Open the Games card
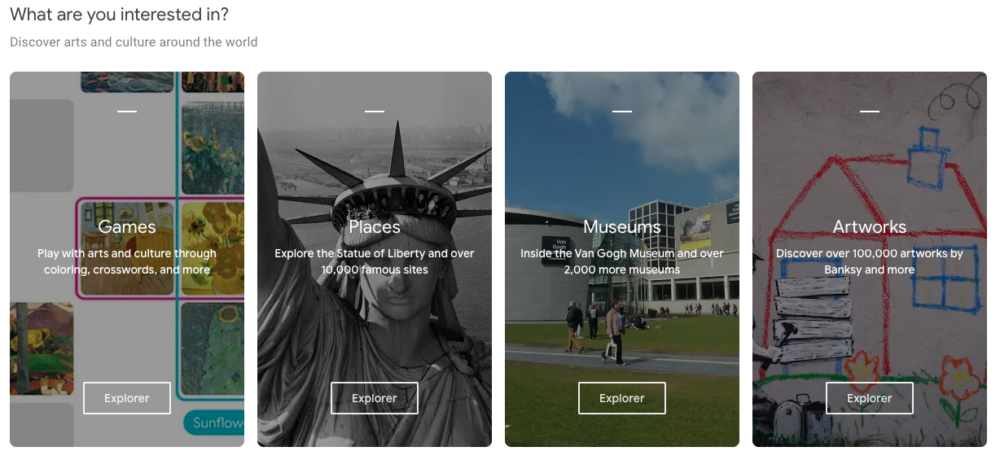The width and height of the screenshot is (1000, 460). 127,228
